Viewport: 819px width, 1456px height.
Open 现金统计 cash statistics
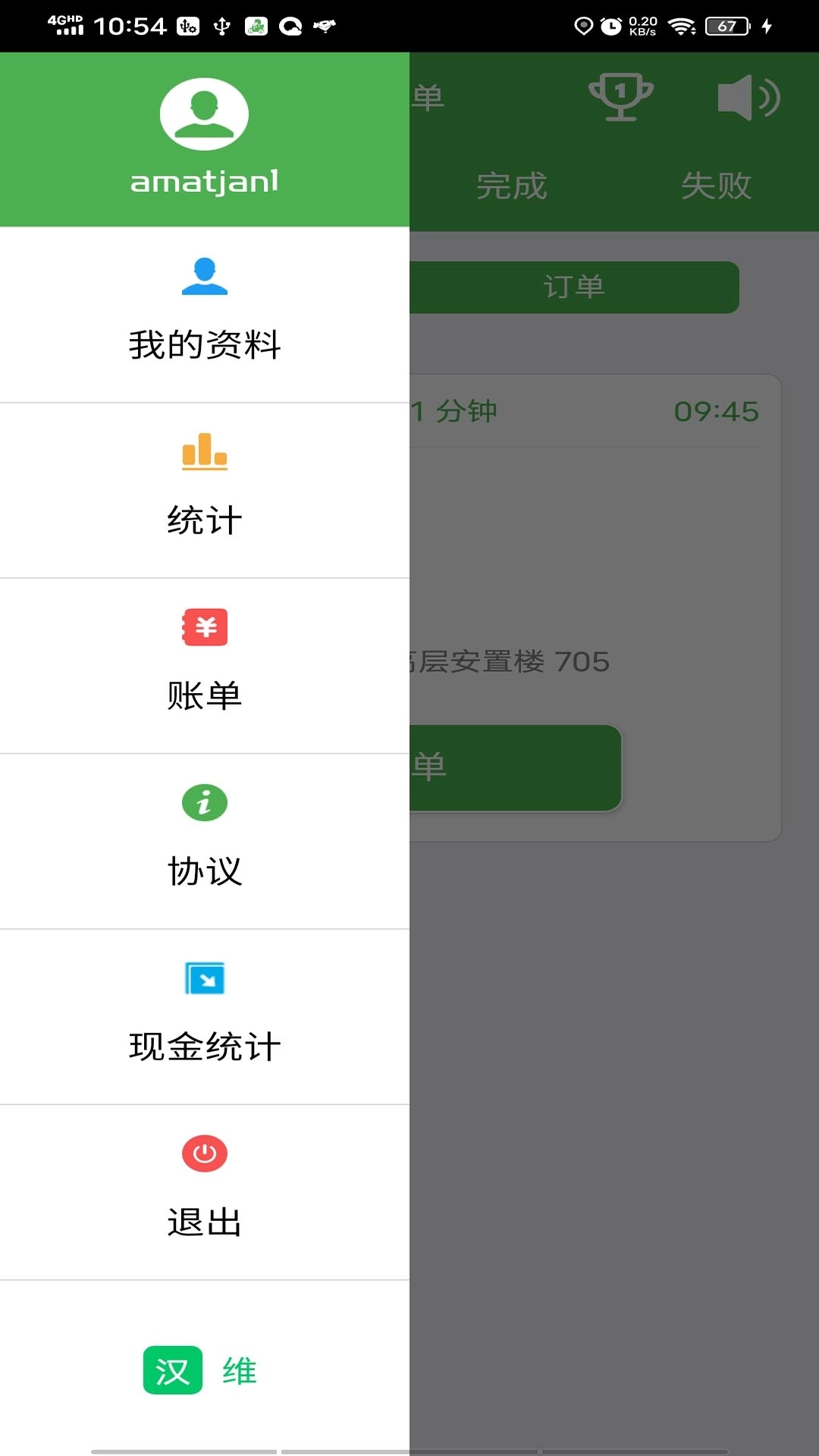[205, 1016]
